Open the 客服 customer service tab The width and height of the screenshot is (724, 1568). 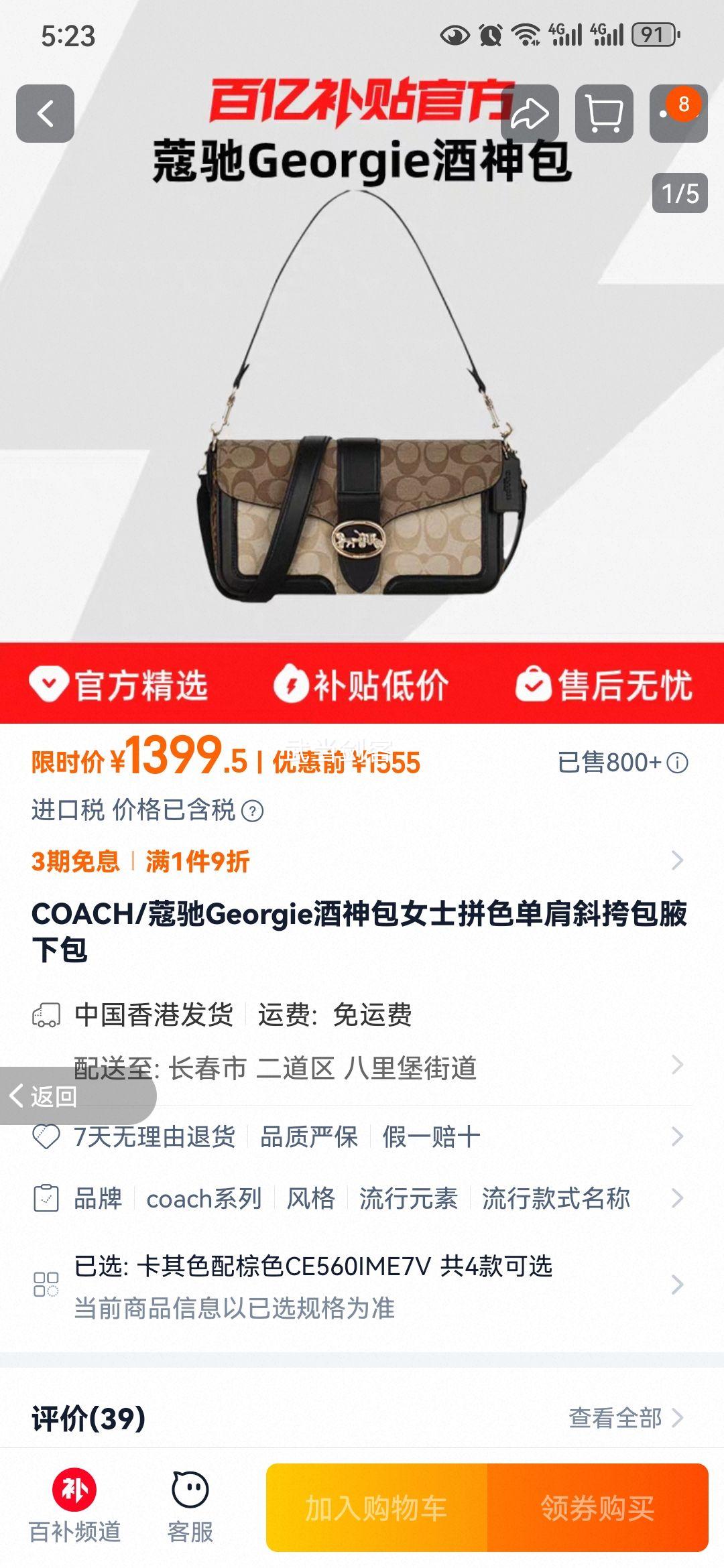tap(190, 1508)
